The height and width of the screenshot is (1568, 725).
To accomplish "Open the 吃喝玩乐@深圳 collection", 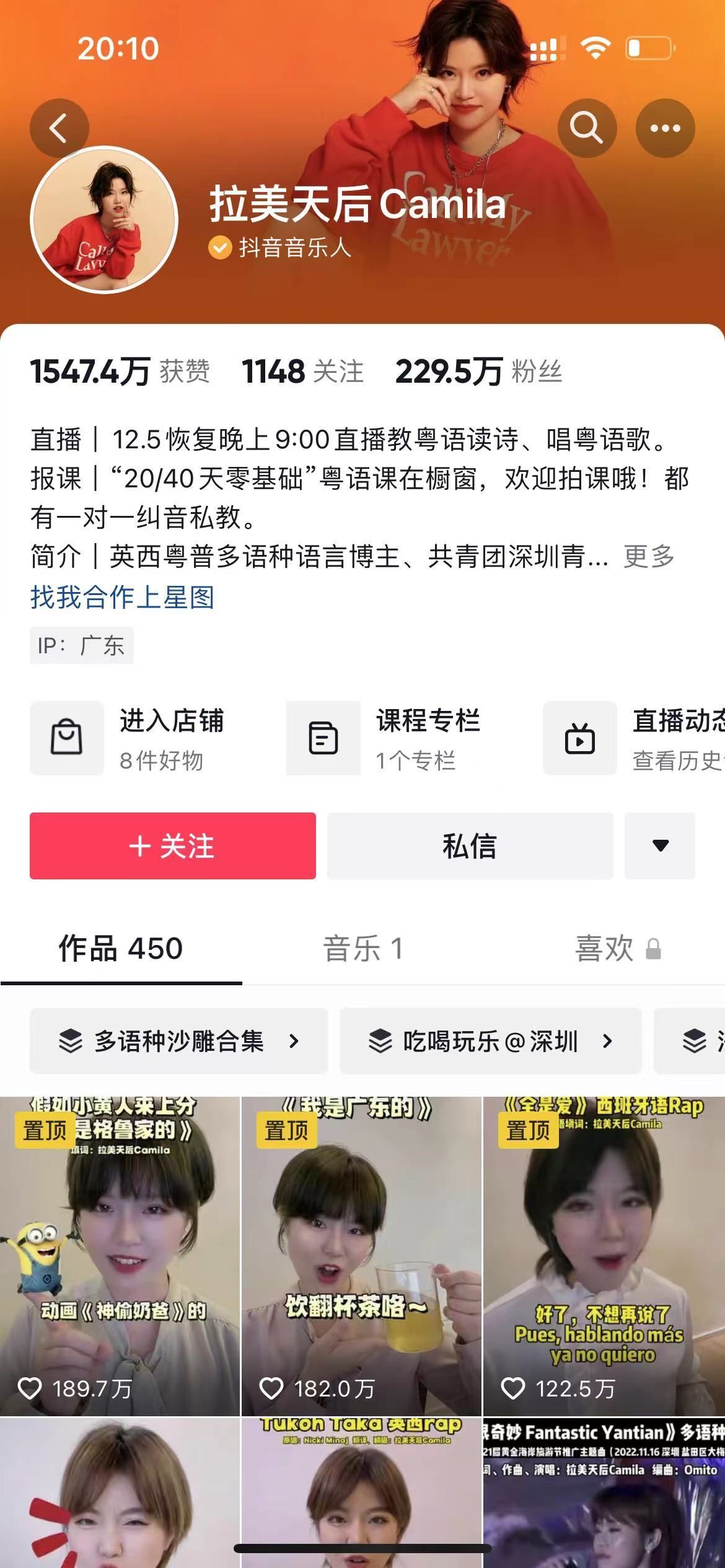I will [x=490, y=1041].
